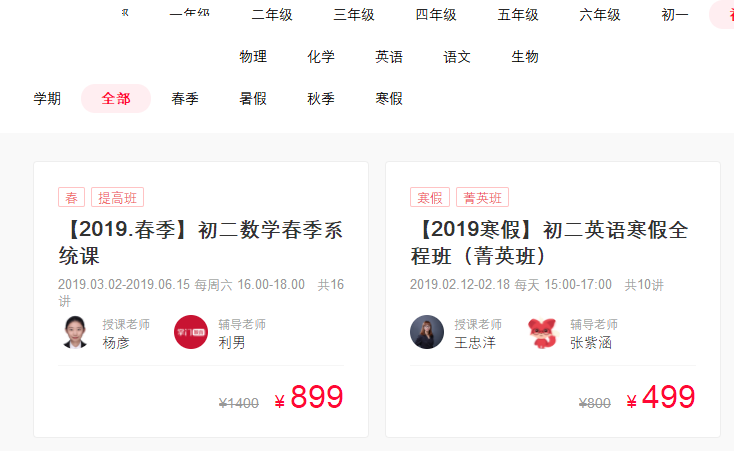734x451 pixels.
Task: Filter courses by 物理
Action: click(x=253, y=57)
